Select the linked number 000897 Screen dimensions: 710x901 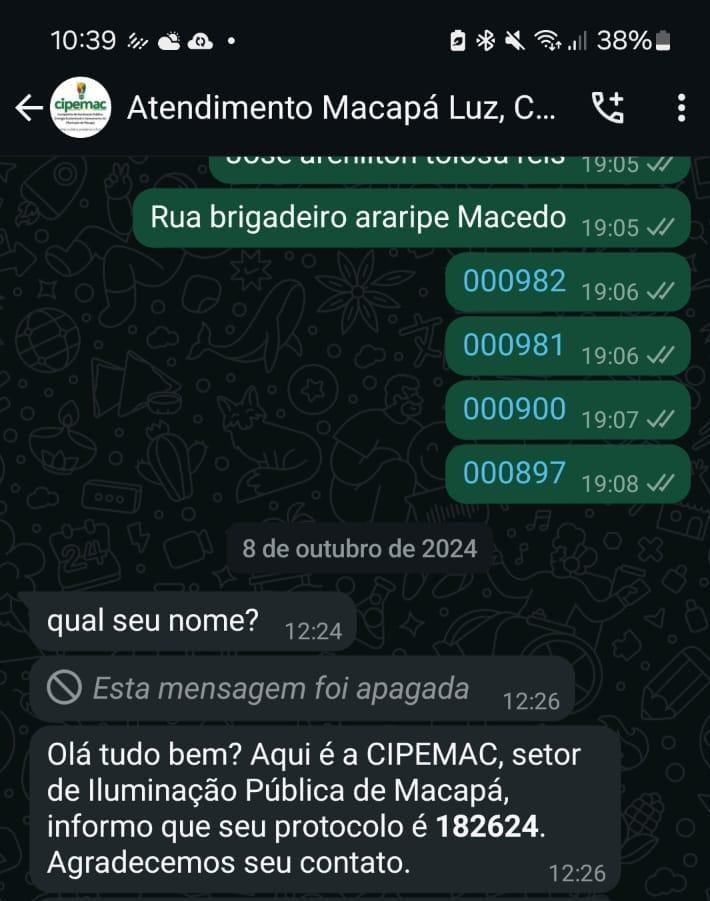coord(514,473)
